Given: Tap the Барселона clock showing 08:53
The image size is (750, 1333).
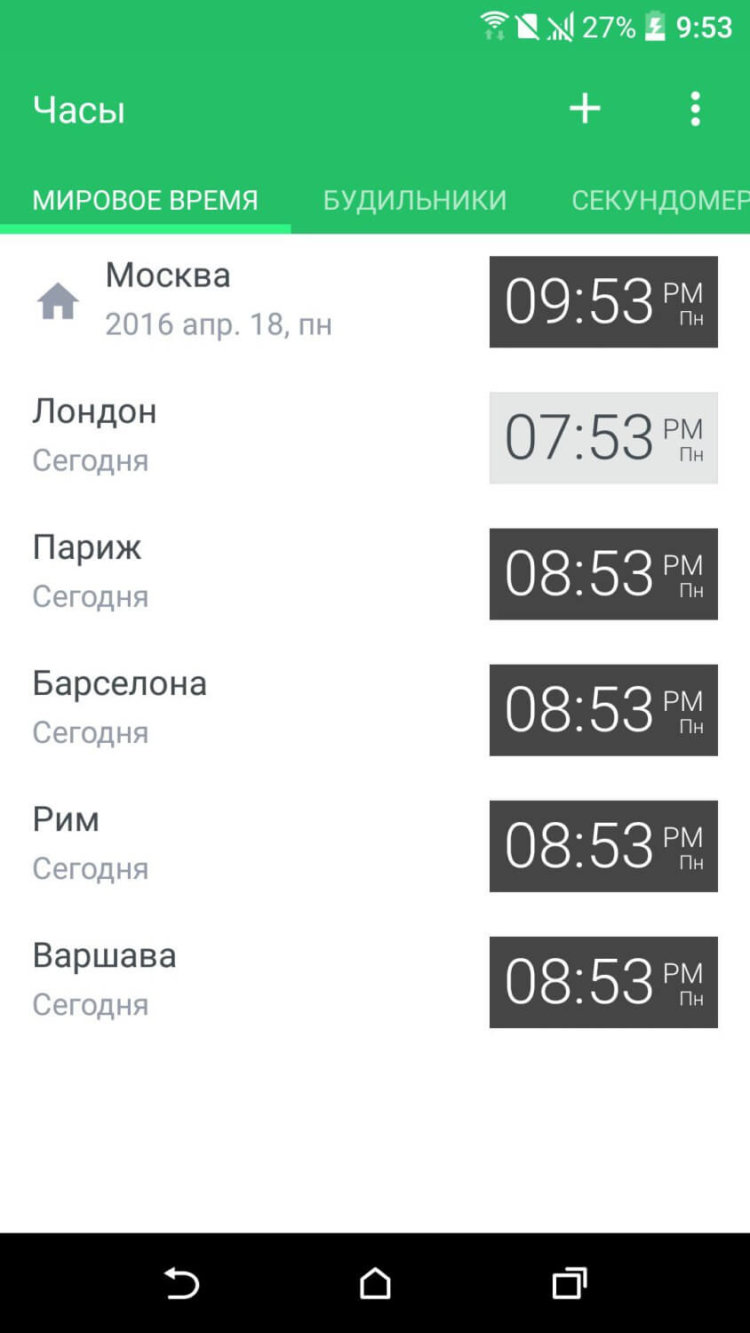Looking at the screenshot, I should coord(603,710).
